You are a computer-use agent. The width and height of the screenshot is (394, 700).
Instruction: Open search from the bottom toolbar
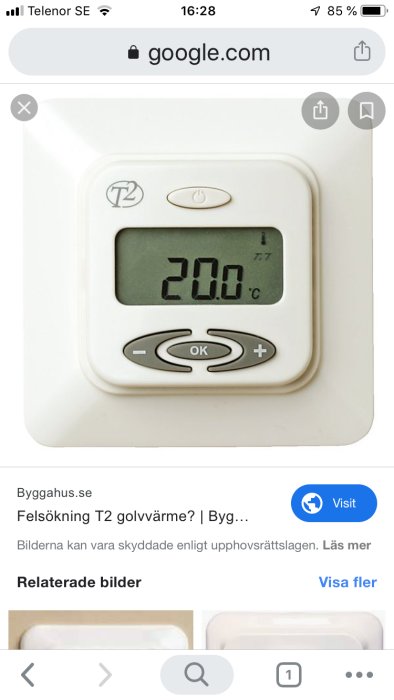(x=197, y=675)
